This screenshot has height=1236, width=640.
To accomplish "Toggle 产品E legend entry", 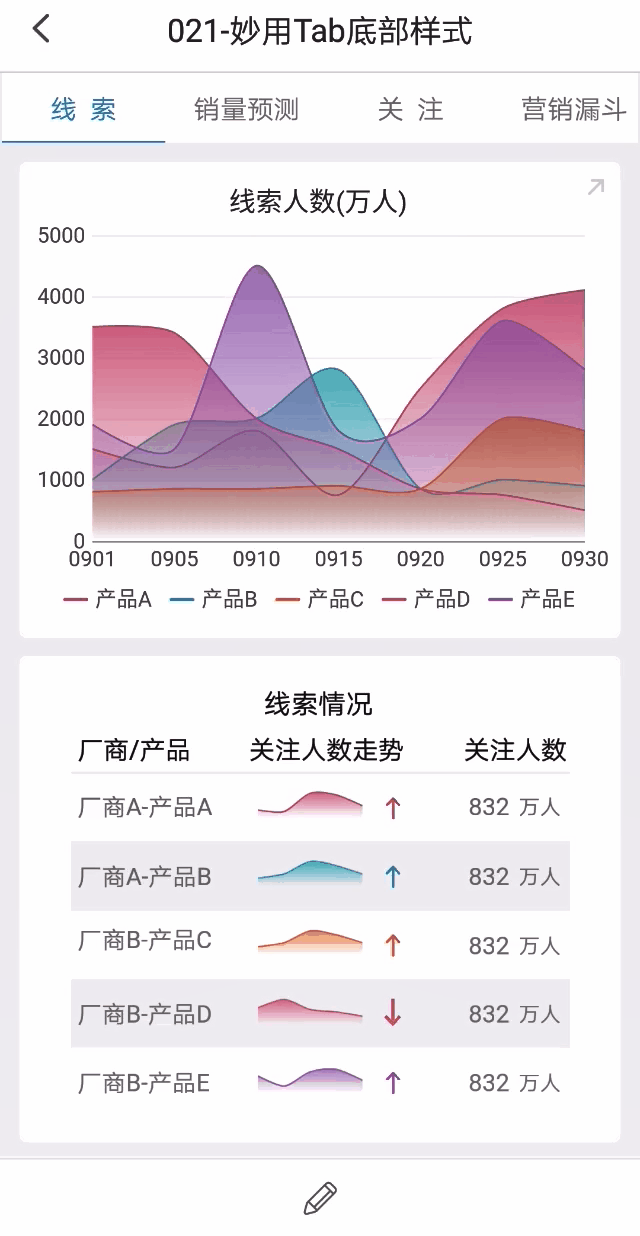I will click(532, 599).
